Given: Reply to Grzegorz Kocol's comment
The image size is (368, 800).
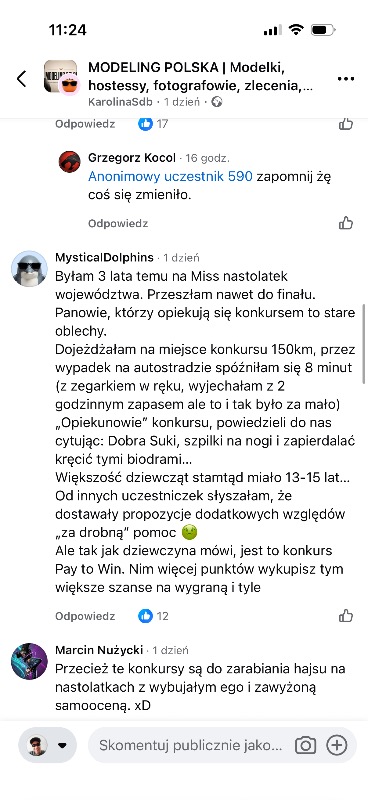Looking at the screenshot, I should [x=118, y=223].
